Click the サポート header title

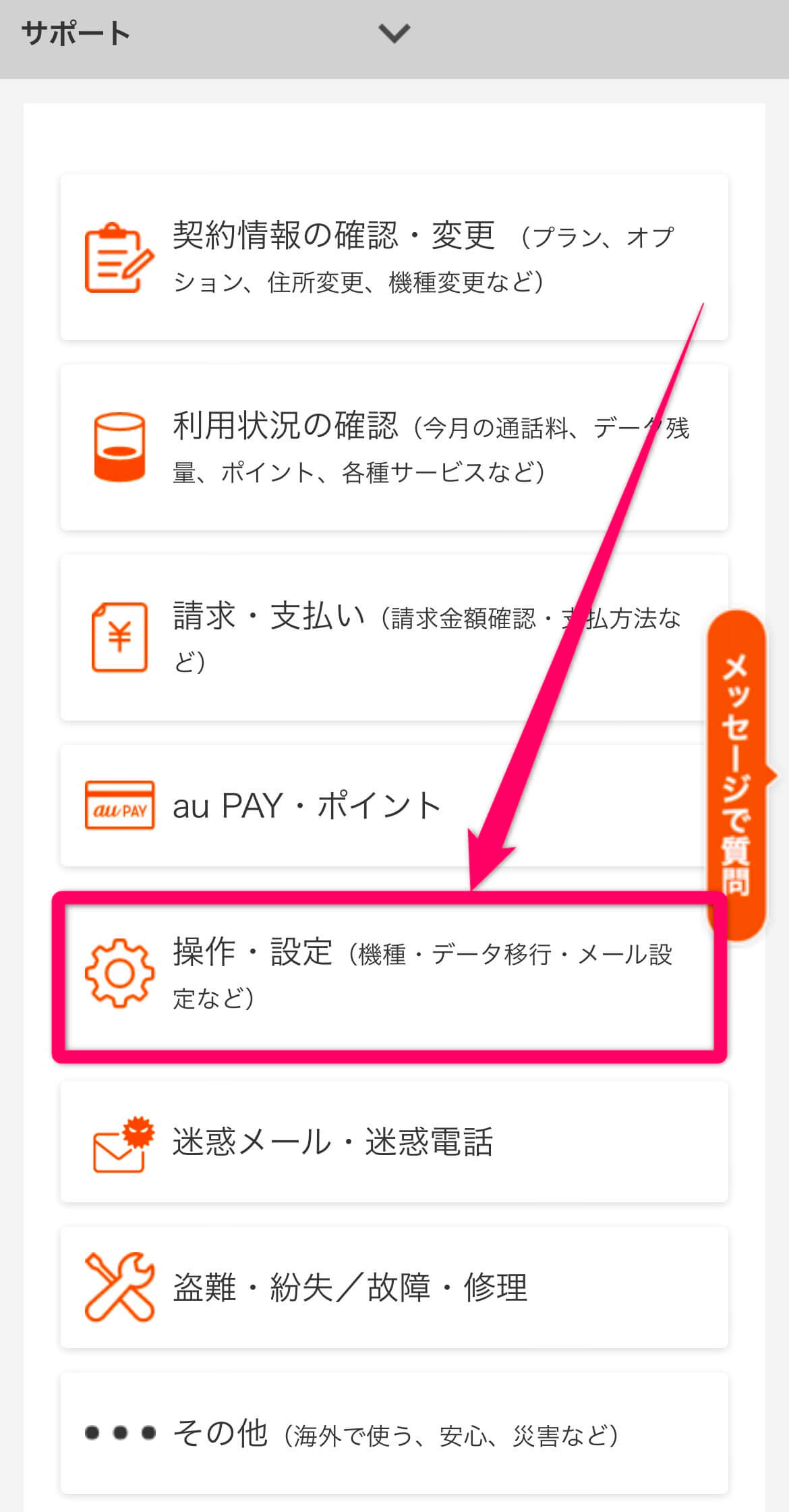(74, 32)
